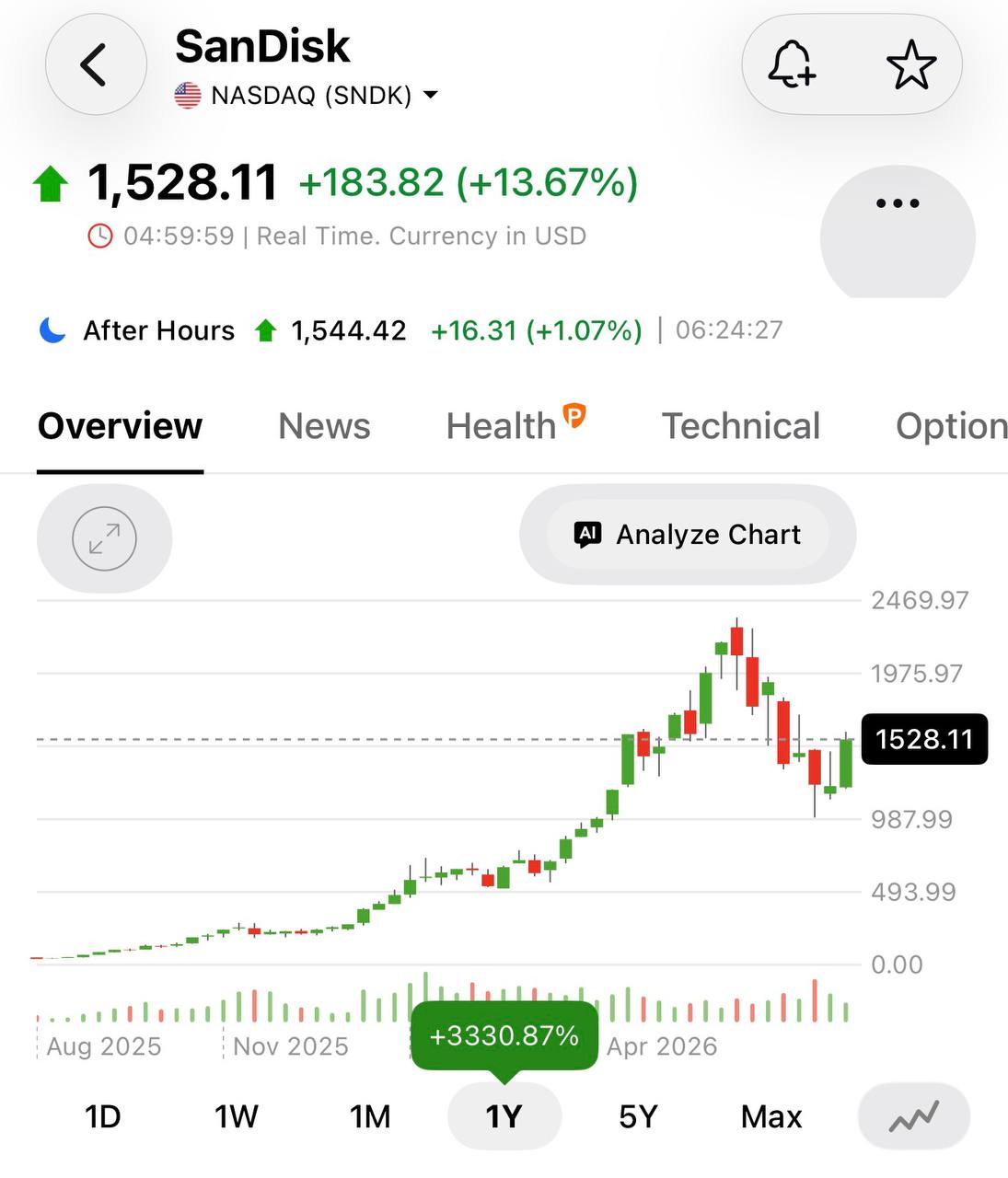The image size is (1008, 1178).
Task: Switch chart range to 5Y
Action: pyautogui.click(x=638, y=1116)
